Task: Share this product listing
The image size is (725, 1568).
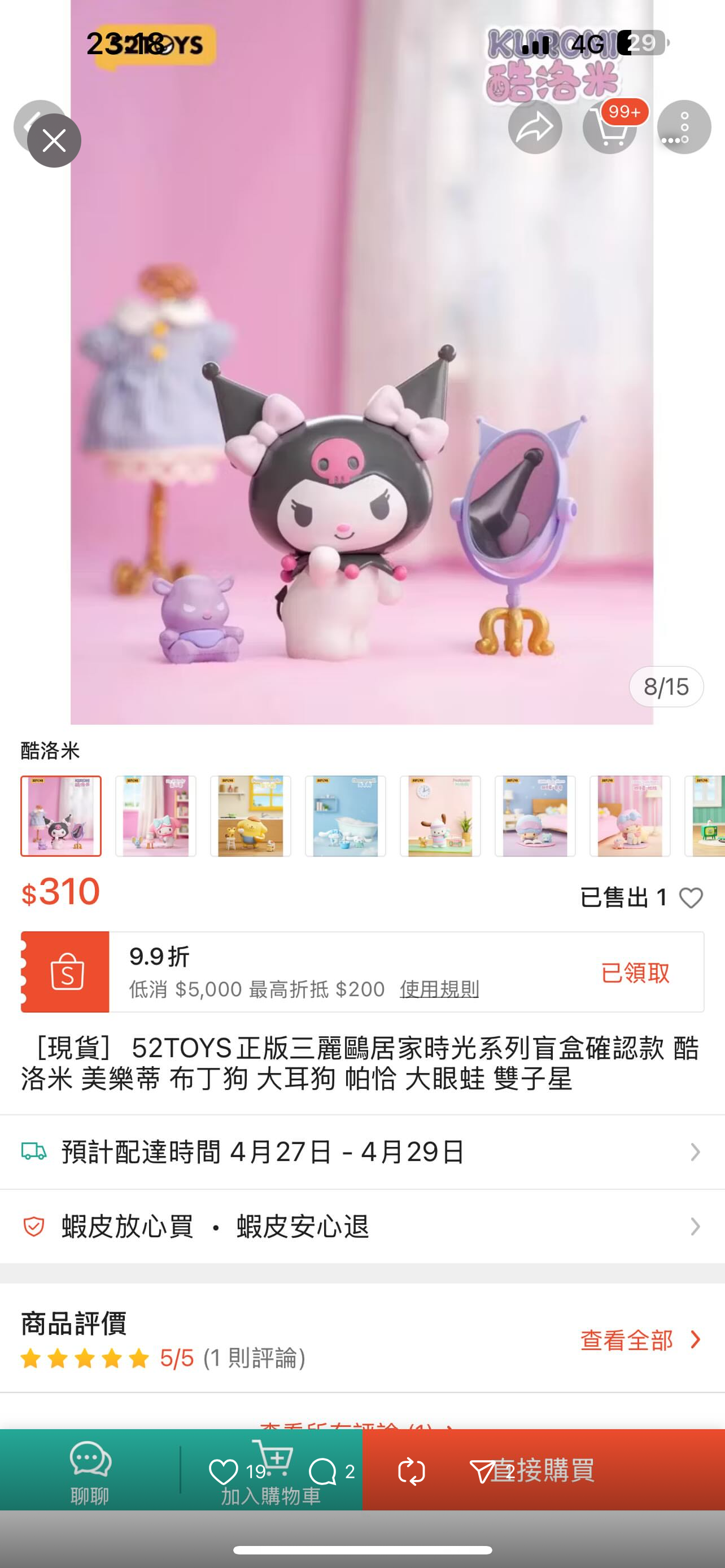Action: point(535,127)
